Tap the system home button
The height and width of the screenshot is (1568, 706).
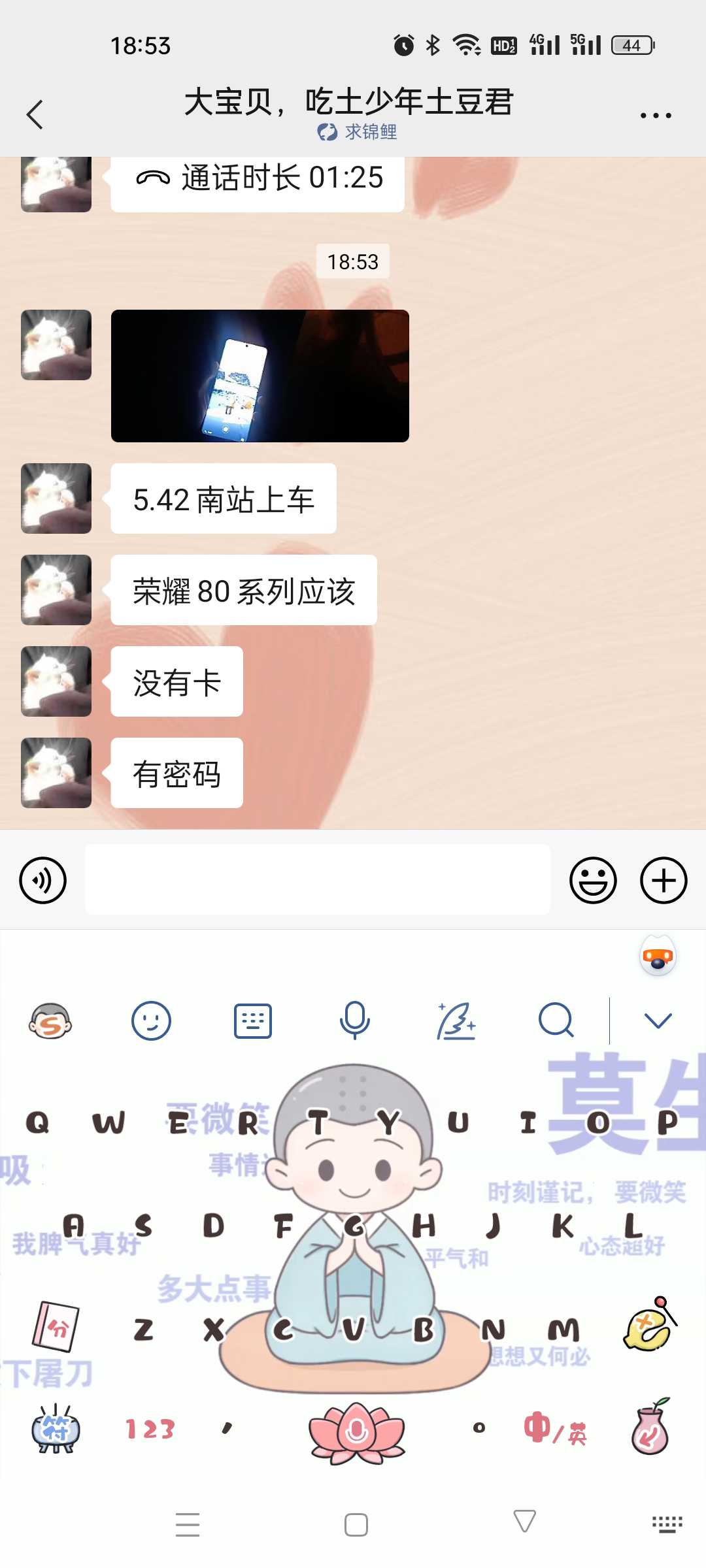[356, 1525]
